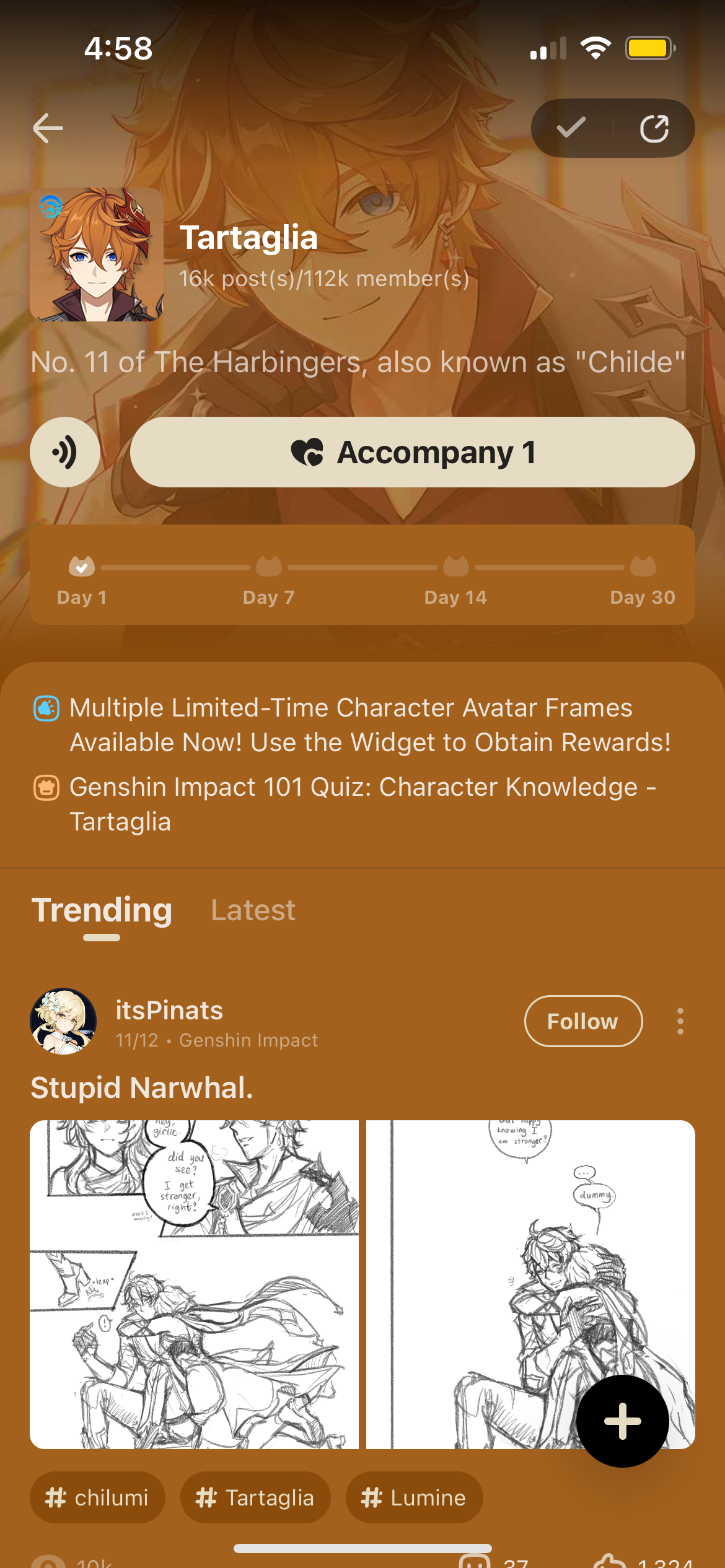Viewport: 725px width, 1568px height.
Task: View posts tagged Lumine
Action: [414, 1497]
